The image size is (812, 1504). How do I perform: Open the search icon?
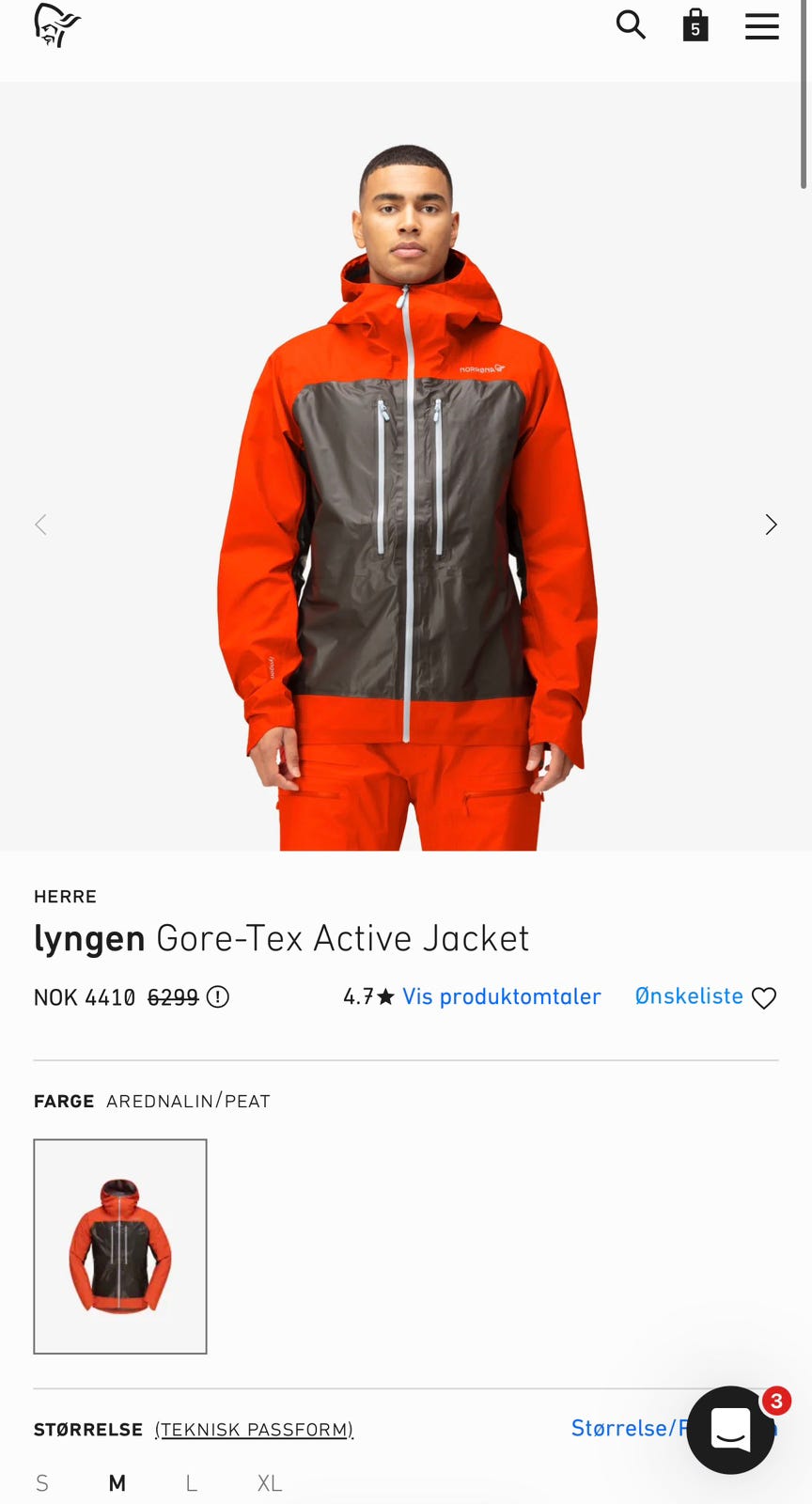pos(631,25)
